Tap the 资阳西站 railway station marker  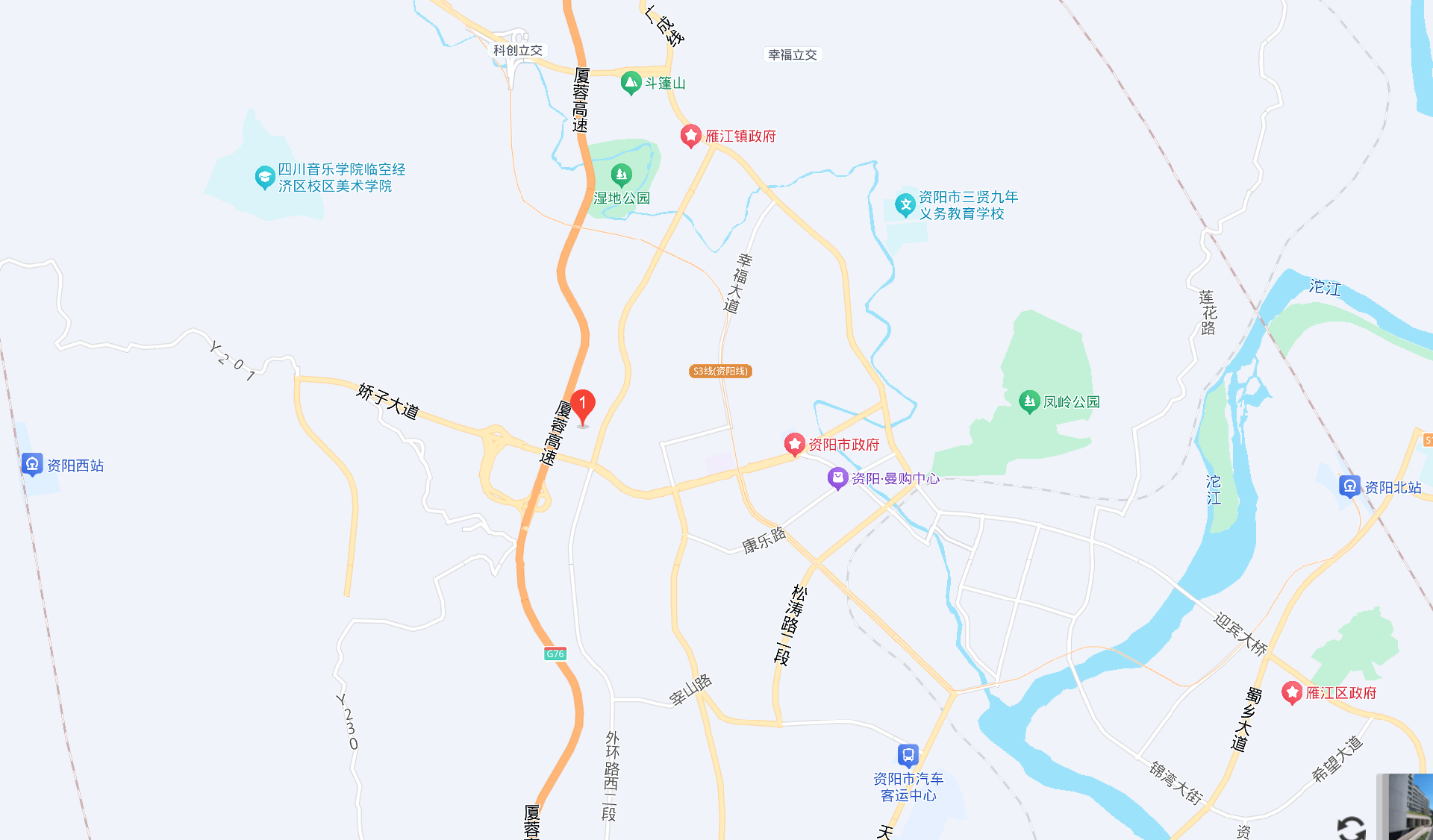(x=32, y=465)
